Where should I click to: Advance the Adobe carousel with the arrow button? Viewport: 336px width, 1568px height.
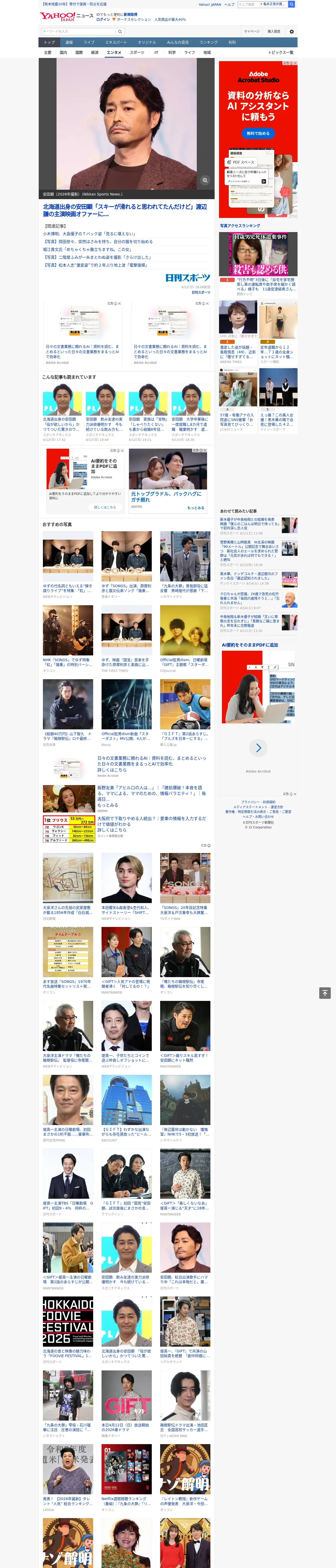tap(258, 747)
